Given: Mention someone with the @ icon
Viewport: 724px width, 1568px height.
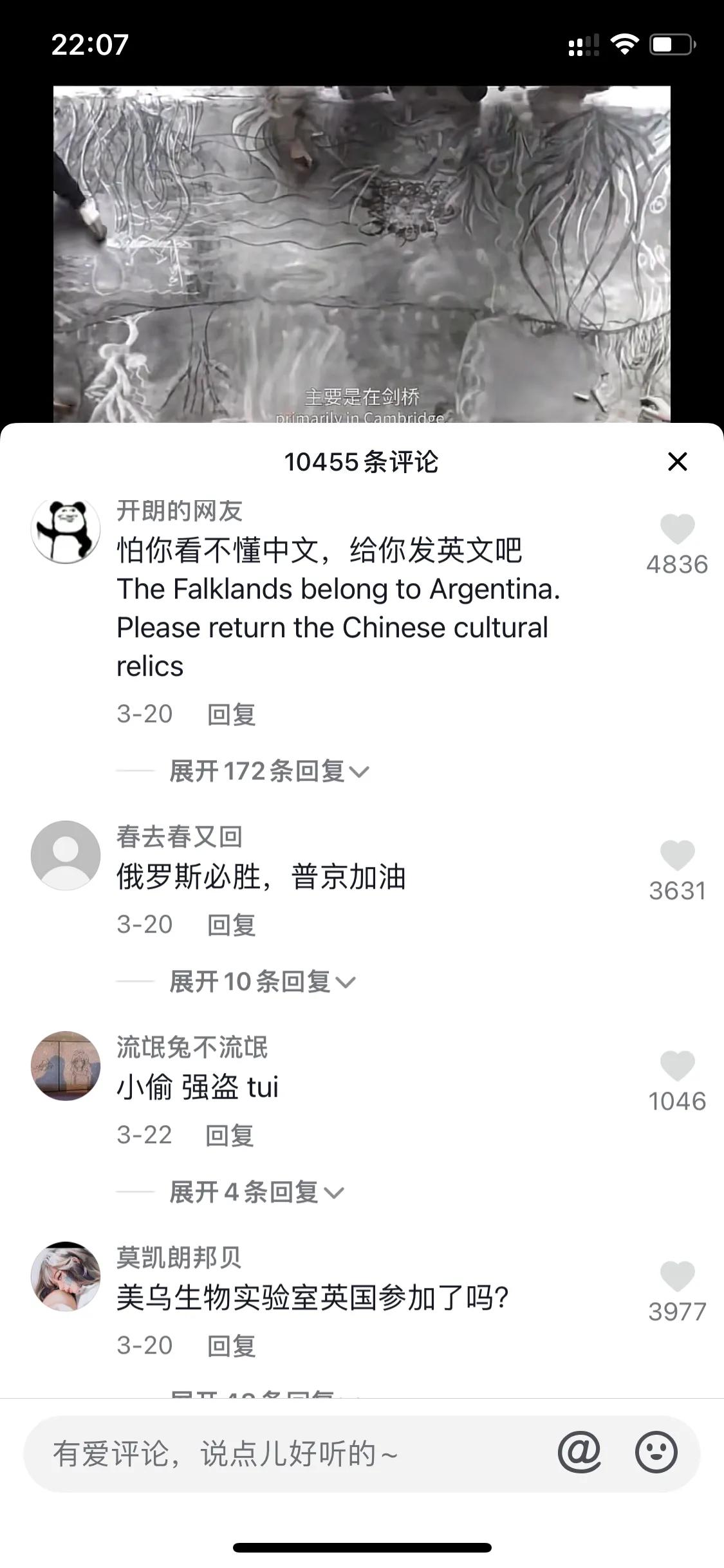Looking at the screenshot, I should click(x=579, y=1452).
